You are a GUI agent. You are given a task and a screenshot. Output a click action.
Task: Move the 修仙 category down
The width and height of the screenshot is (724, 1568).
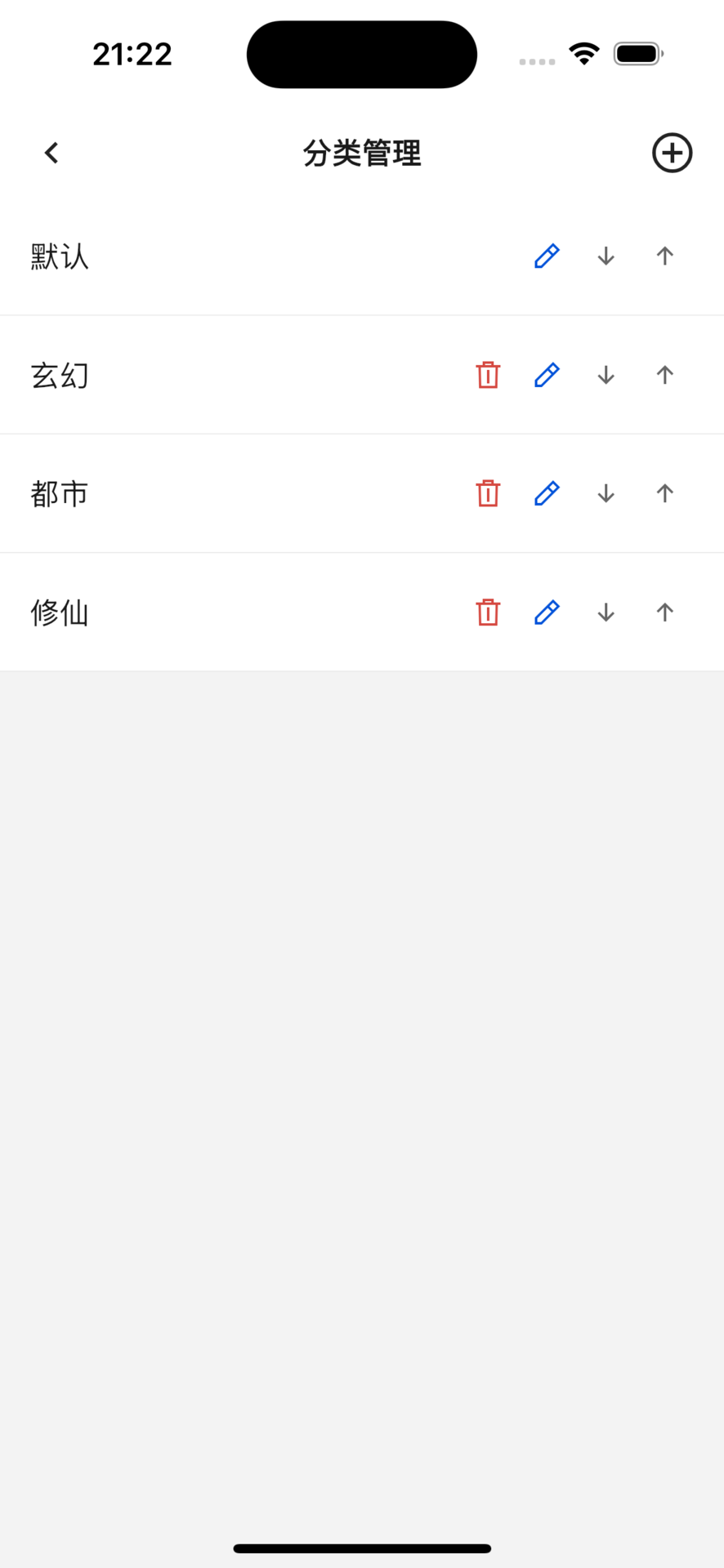[606, 612]
